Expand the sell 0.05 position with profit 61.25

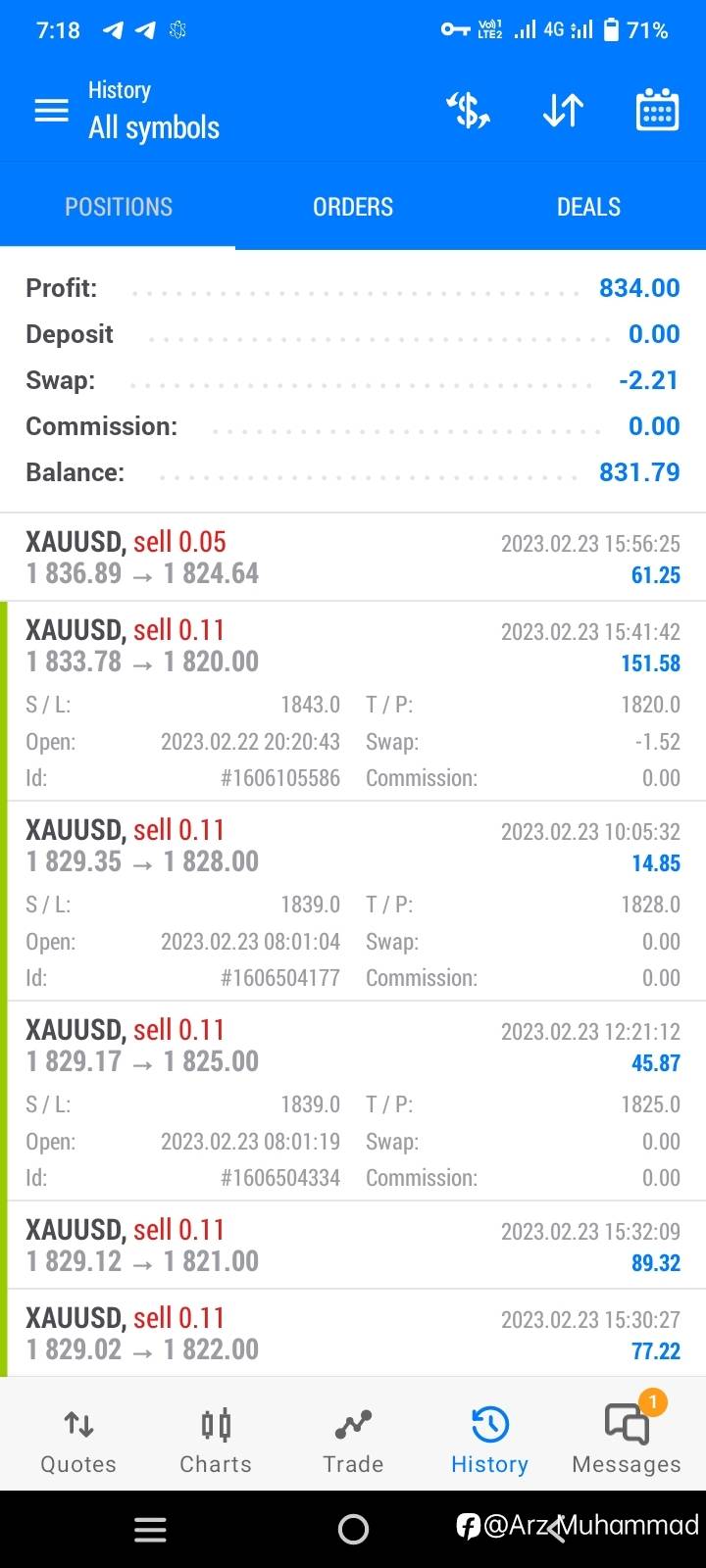coord(353,557)
